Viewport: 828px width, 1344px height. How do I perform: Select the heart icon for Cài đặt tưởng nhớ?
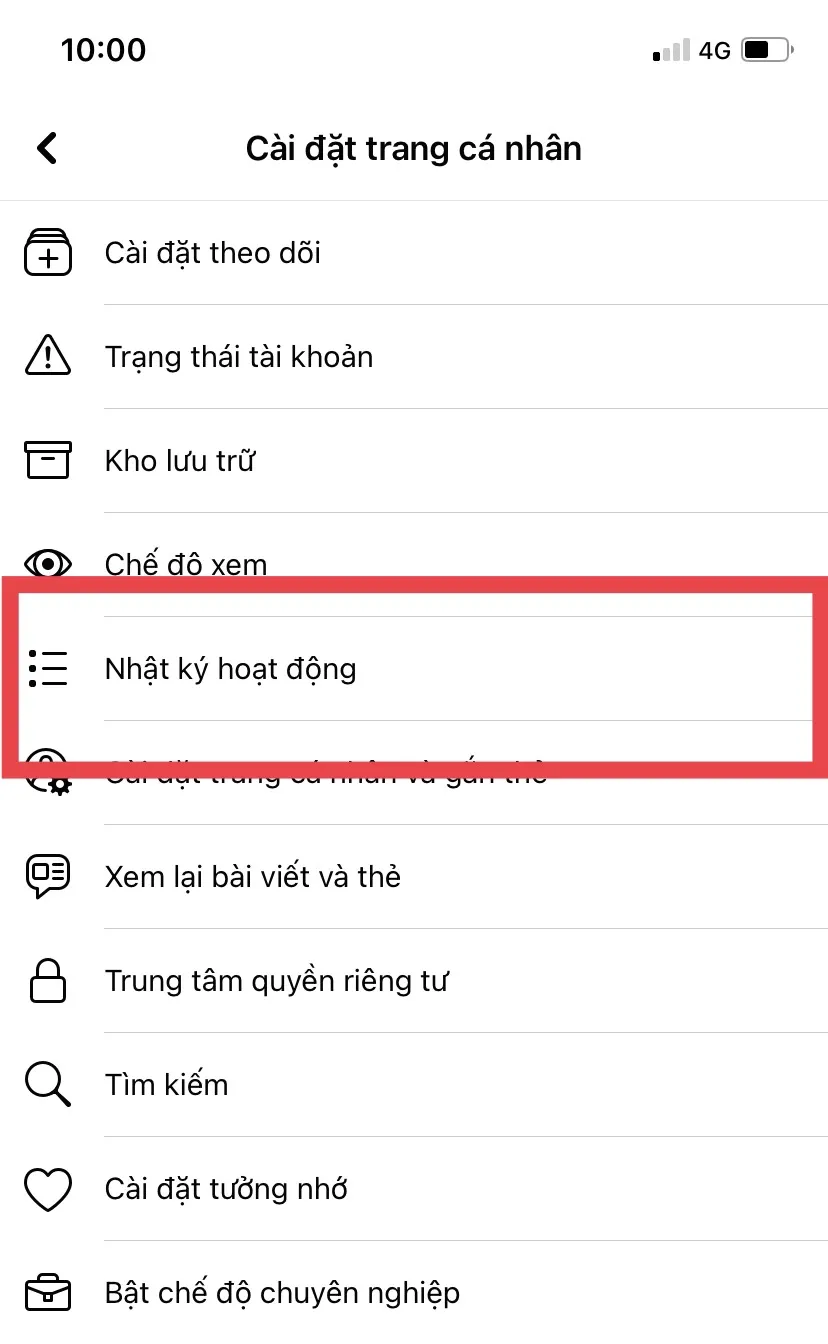pyautogui.click(x=47, y=1188)
